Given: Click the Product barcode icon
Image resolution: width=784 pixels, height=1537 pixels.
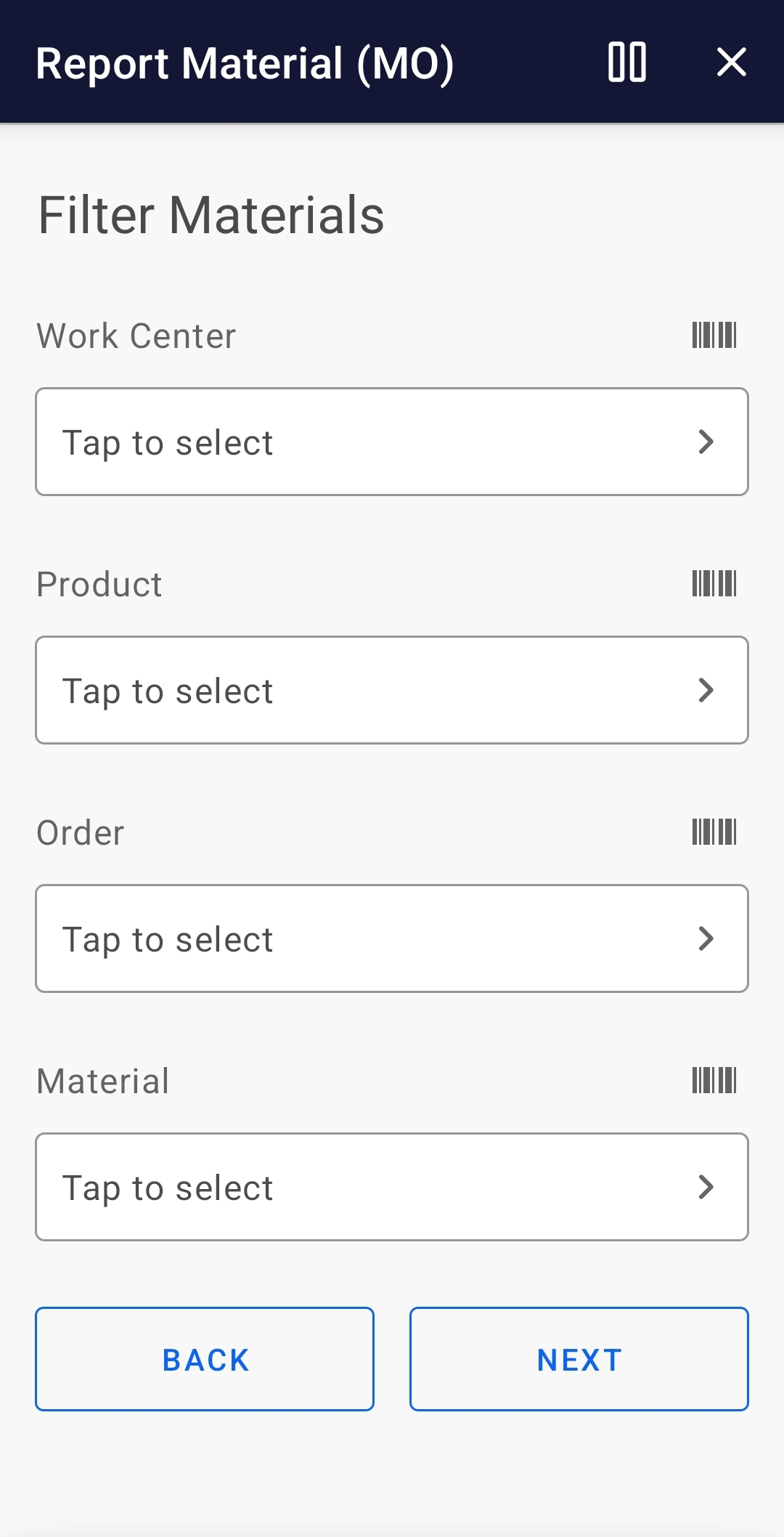Looking at the screenshot, I should tap(714, 583).
